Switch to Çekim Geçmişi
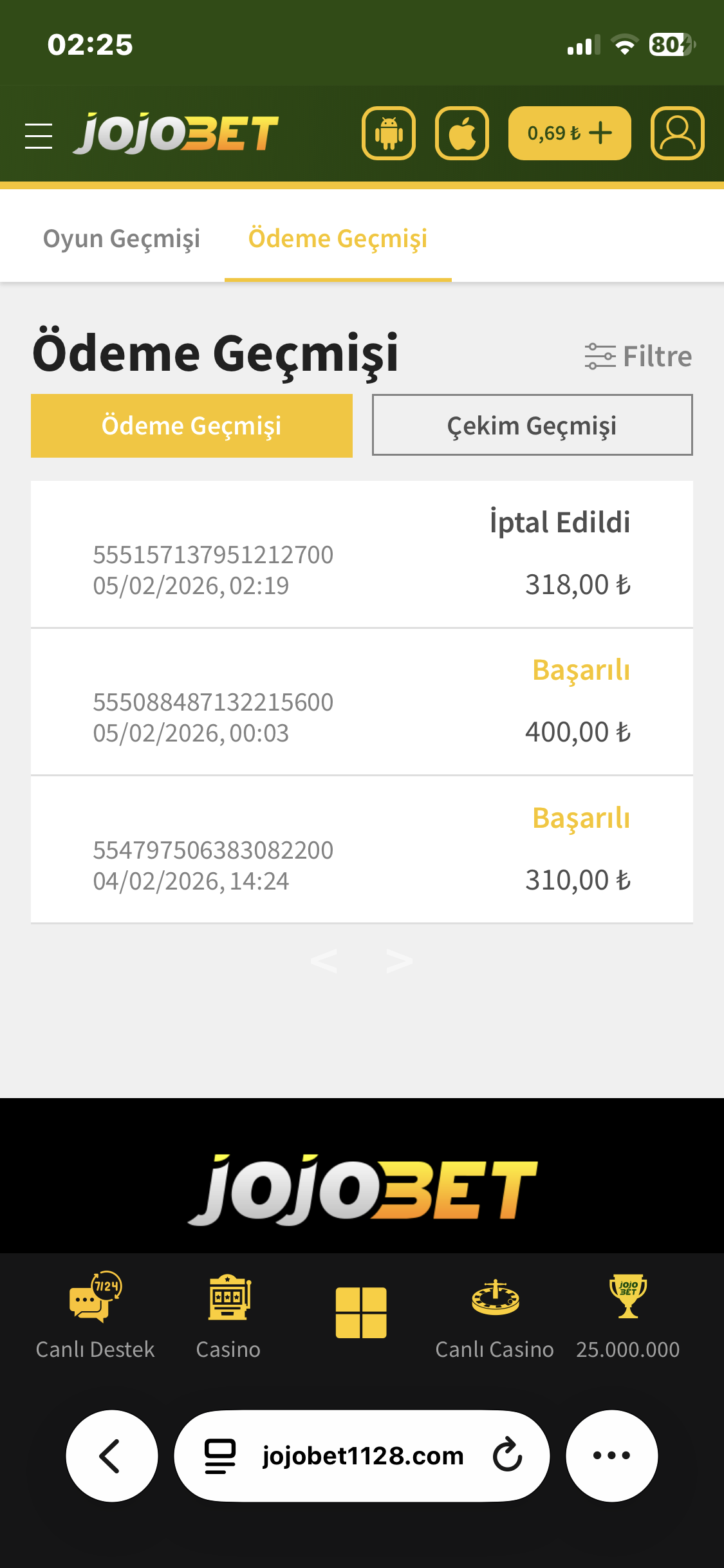The height and width of the screenshot is (1568, 724). [532, 425]
